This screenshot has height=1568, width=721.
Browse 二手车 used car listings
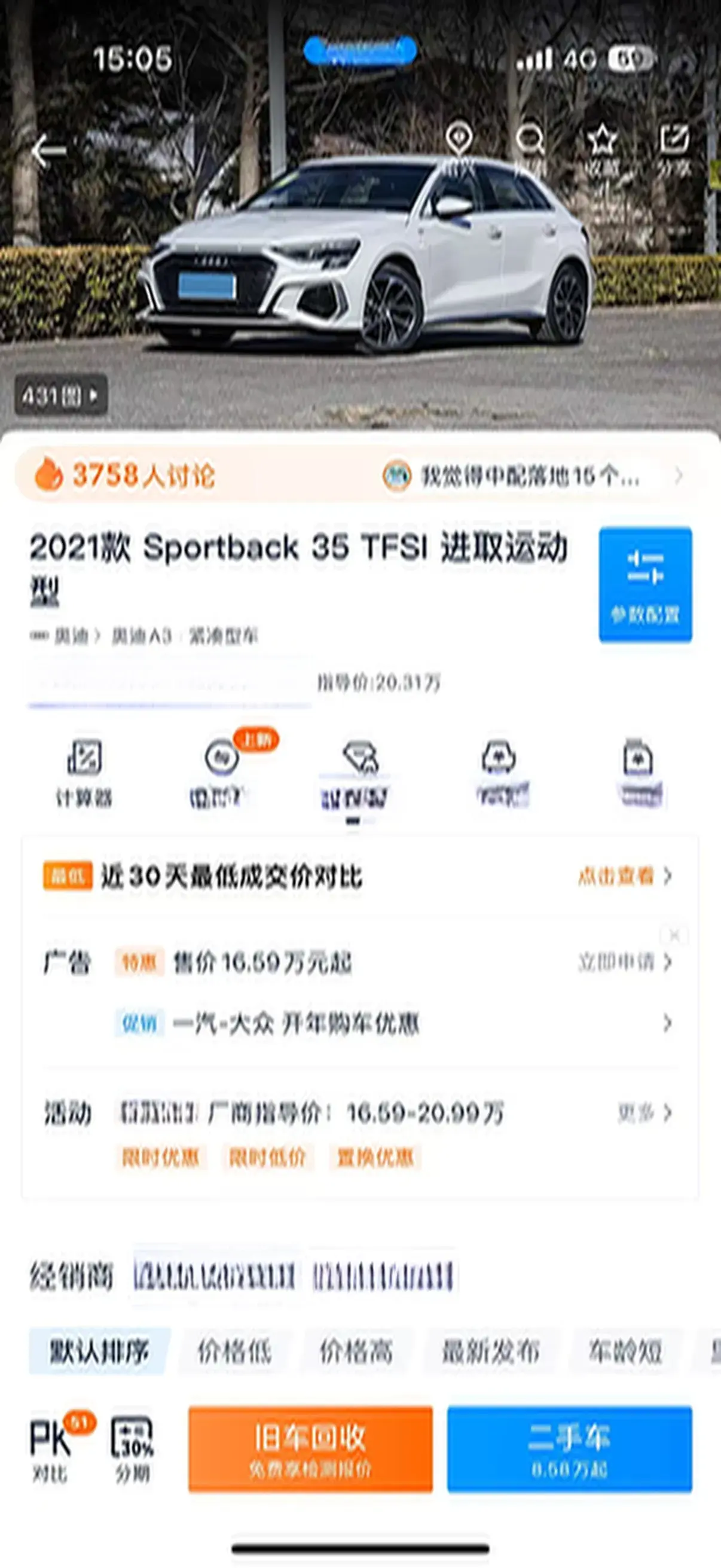[570, 1448]
